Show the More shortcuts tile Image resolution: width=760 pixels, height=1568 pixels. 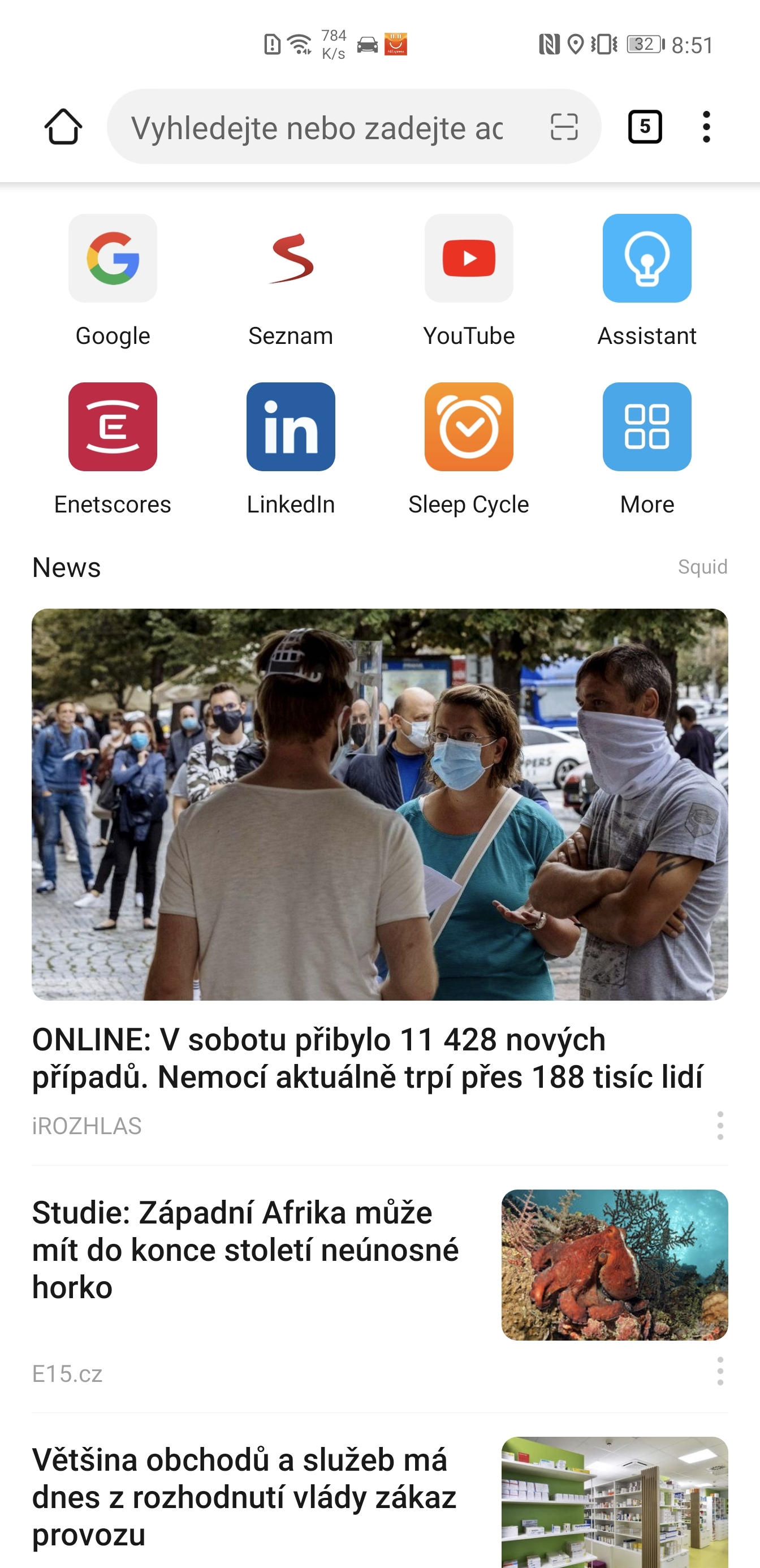pyautogui.click(x=647, y=427)
